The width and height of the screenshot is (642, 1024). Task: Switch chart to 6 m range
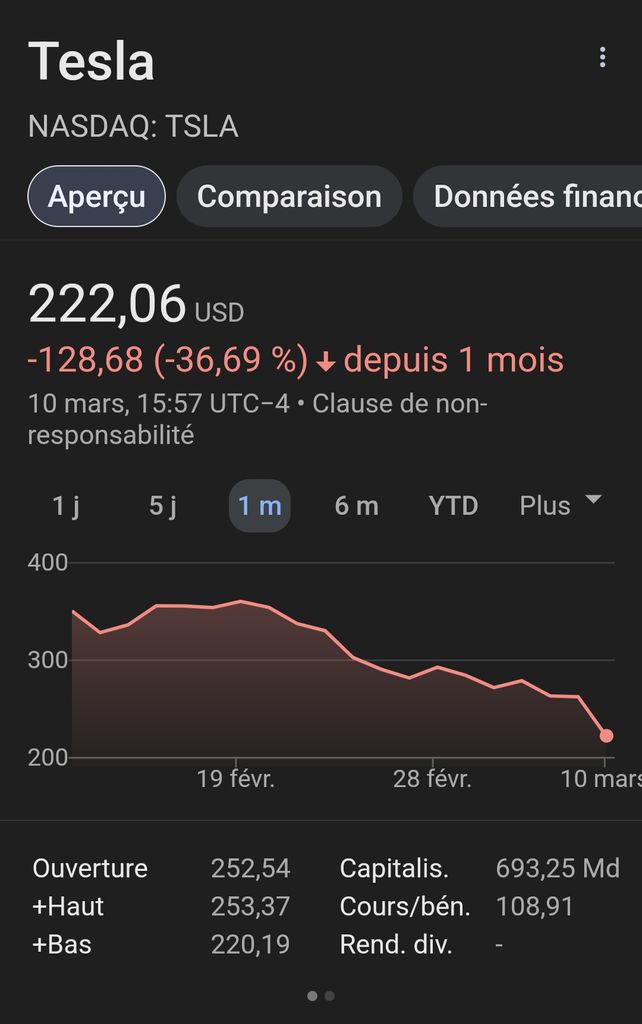[356, 506]
